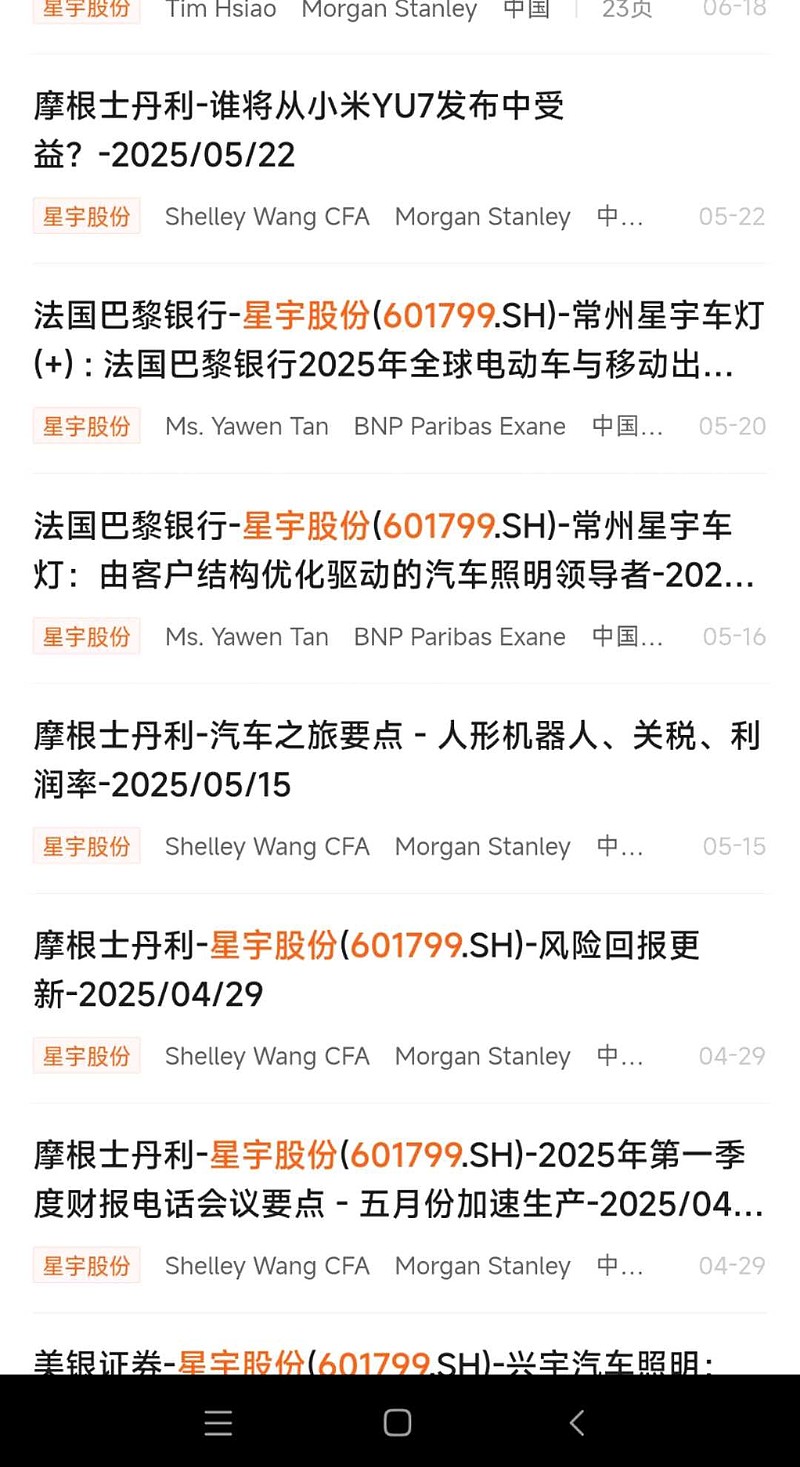This screenshot has width=800, height=1467.
Task: Select the 星宇股份 tag under the Morgan Stanley YU7 report
Action: [86, 216]
